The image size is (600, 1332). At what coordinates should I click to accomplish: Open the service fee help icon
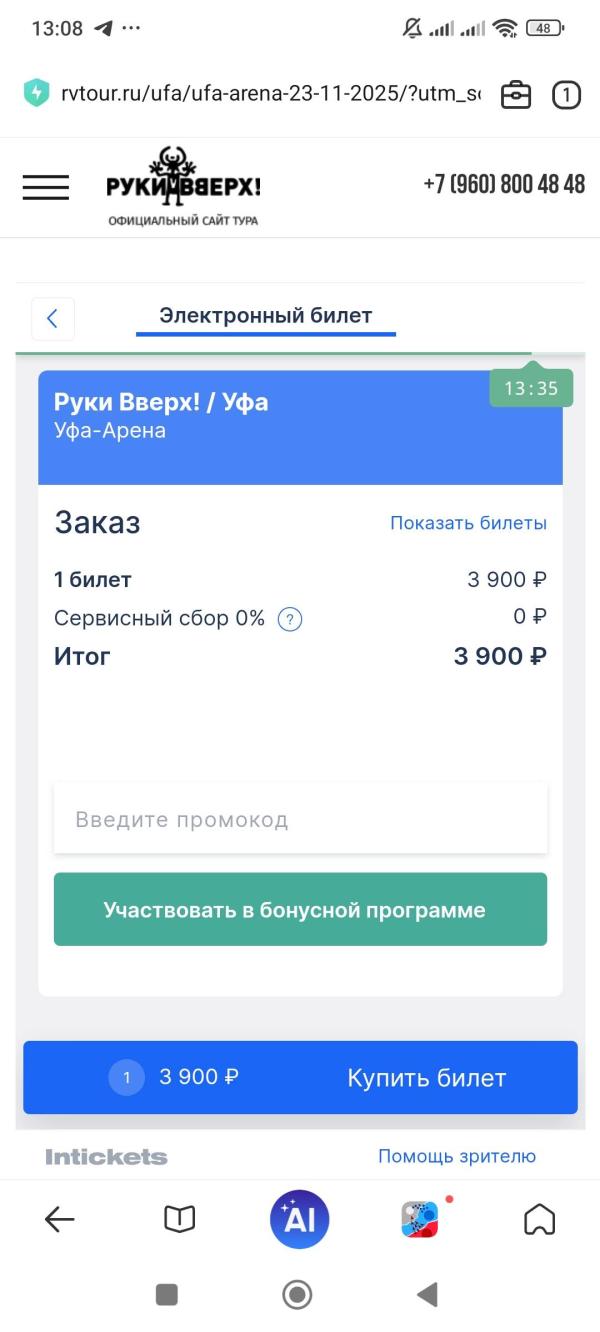pos(290,619)
